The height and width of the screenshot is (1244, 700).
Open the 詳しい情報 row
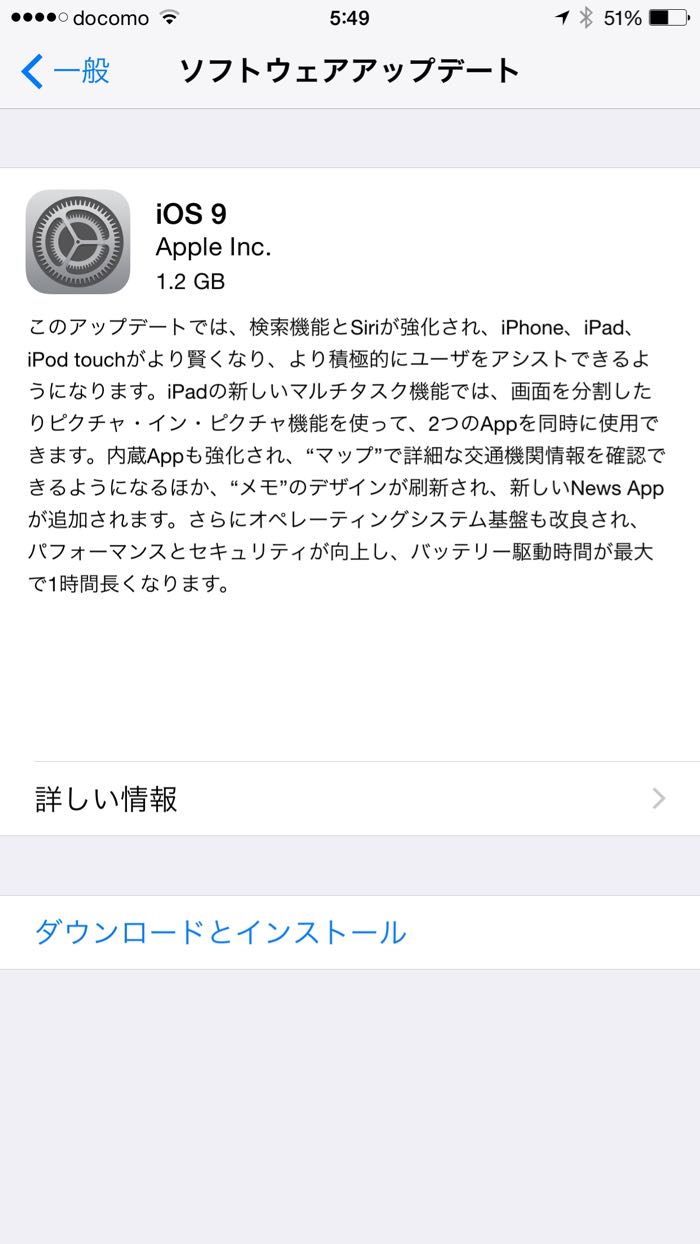[x=350, y=798]
